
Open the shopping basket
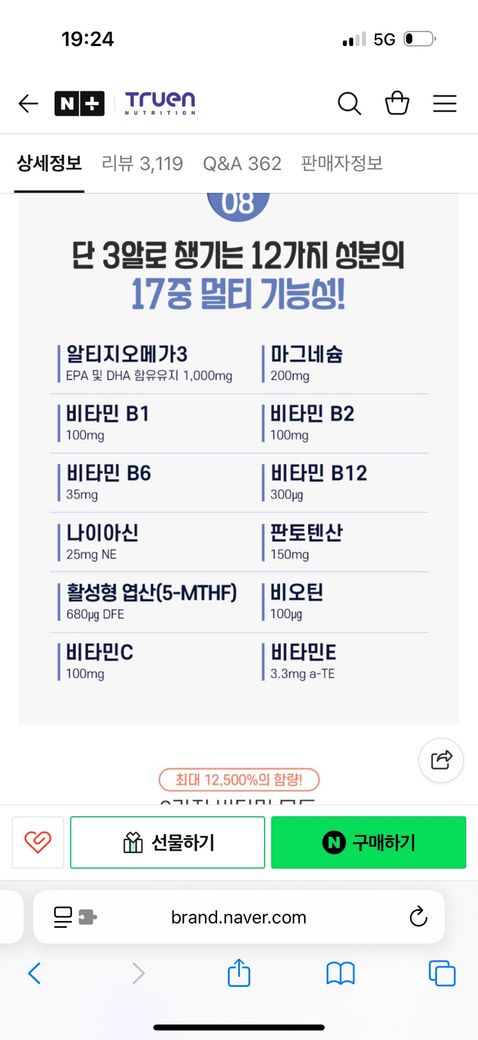(x=397, y=103)
